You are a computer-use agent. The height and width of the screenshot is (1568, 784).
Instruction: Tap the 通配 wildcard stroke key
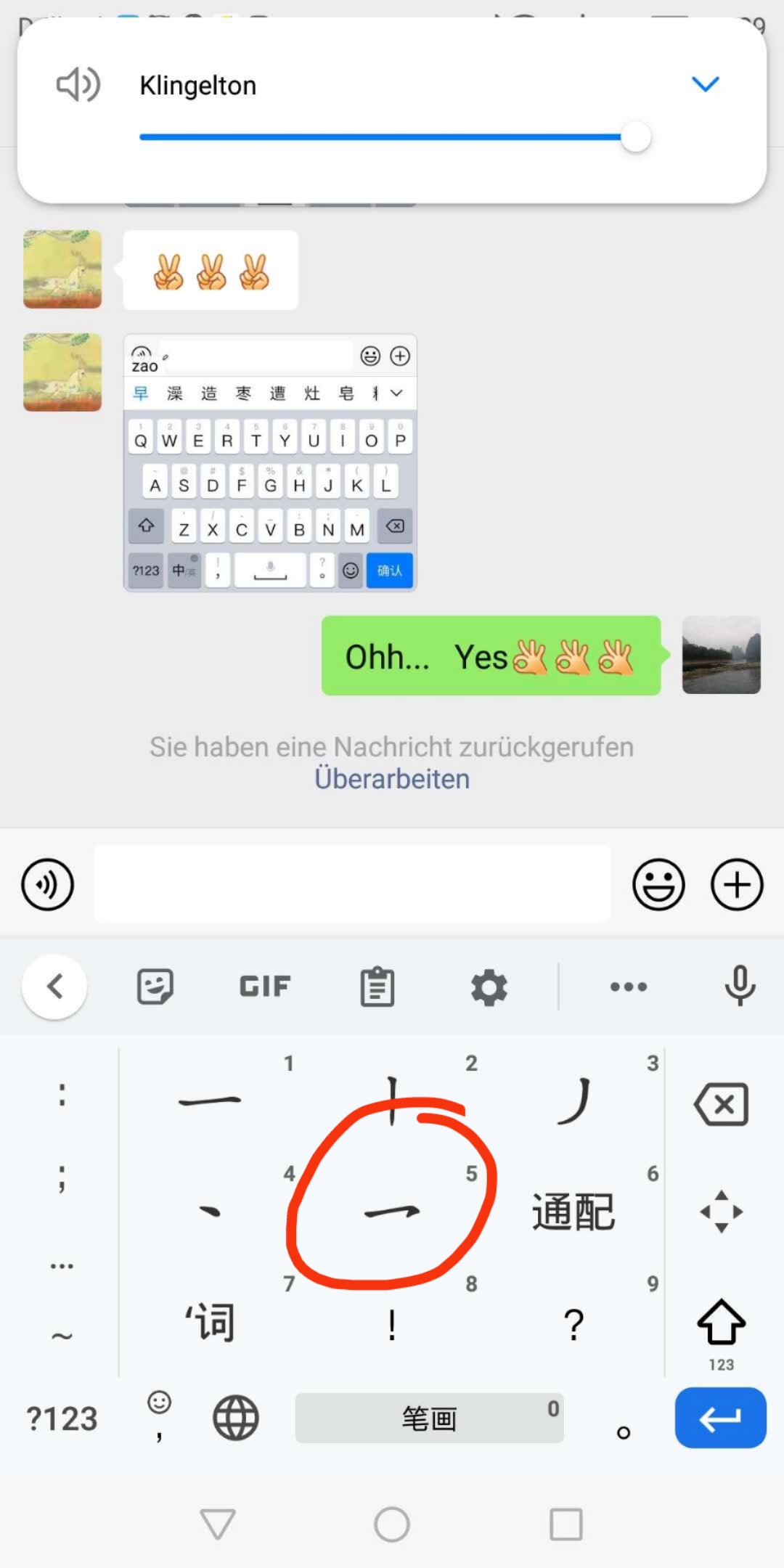[x=573, y=1212]
